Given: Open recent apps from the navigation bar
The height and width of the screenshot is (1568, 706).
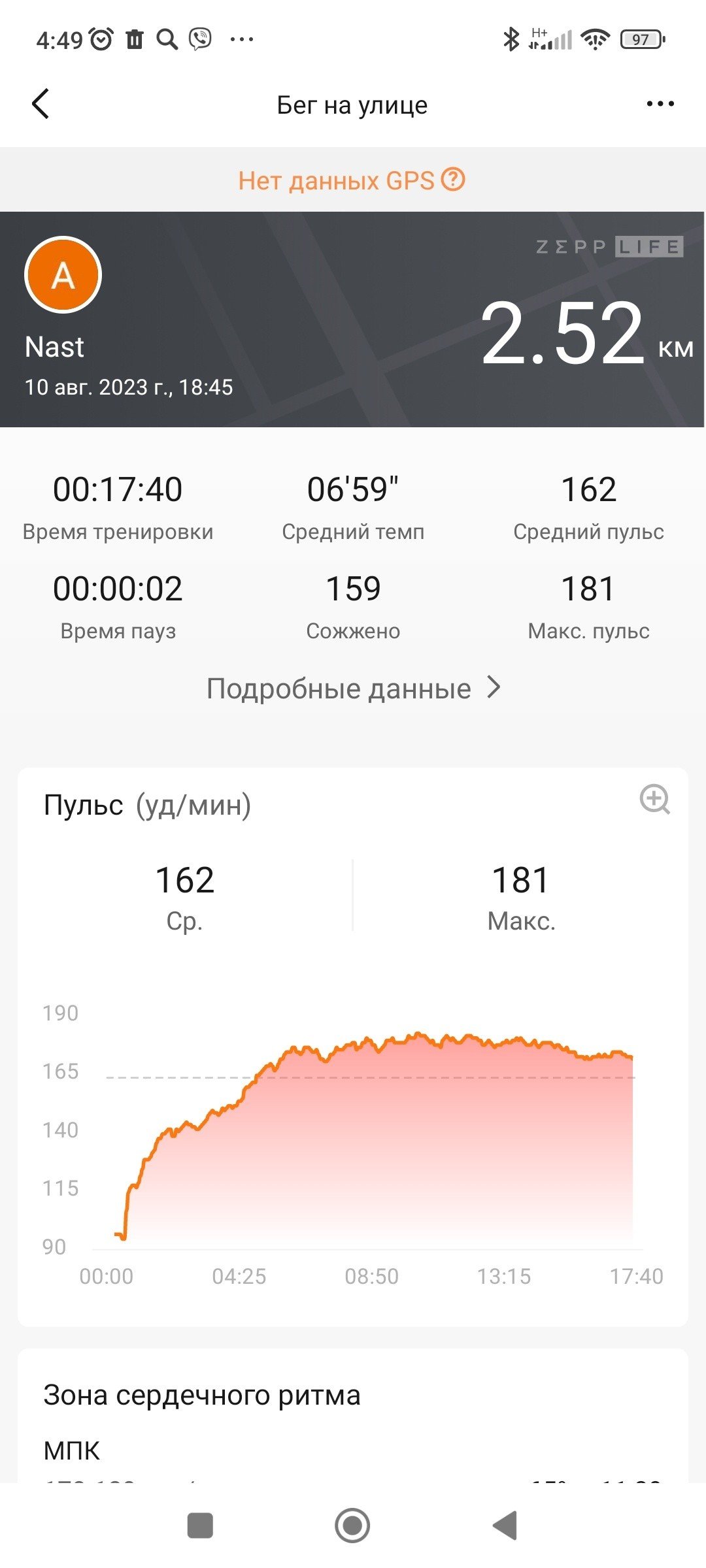Looking at the screenshot, I should pyautogui.click(x=200, y=1526).
